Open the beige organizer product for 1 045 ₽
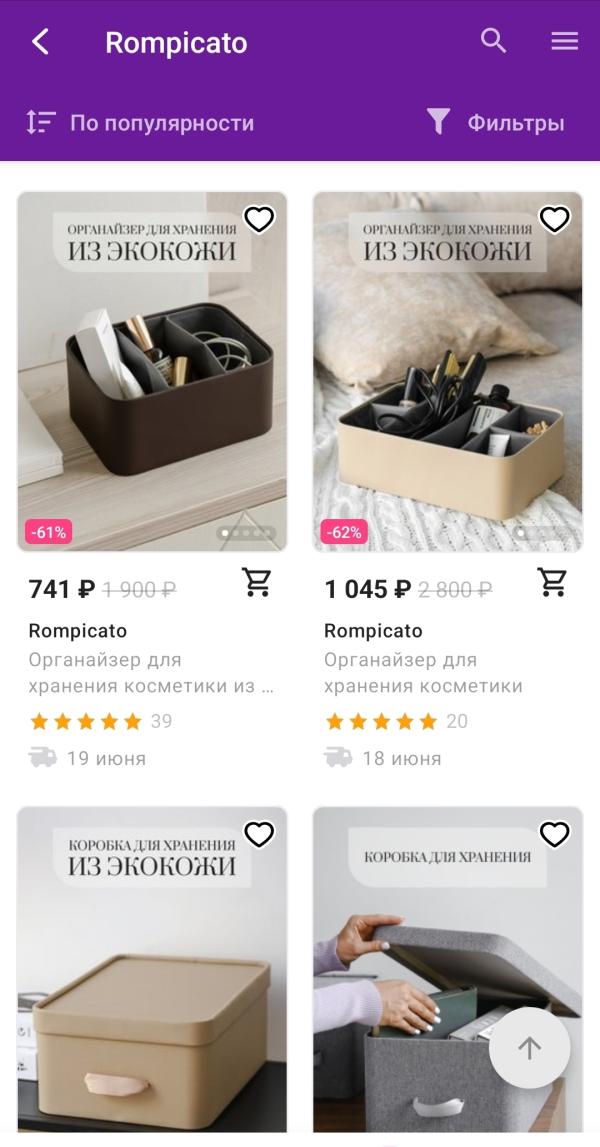600x1147 pixels. (448, 372)
